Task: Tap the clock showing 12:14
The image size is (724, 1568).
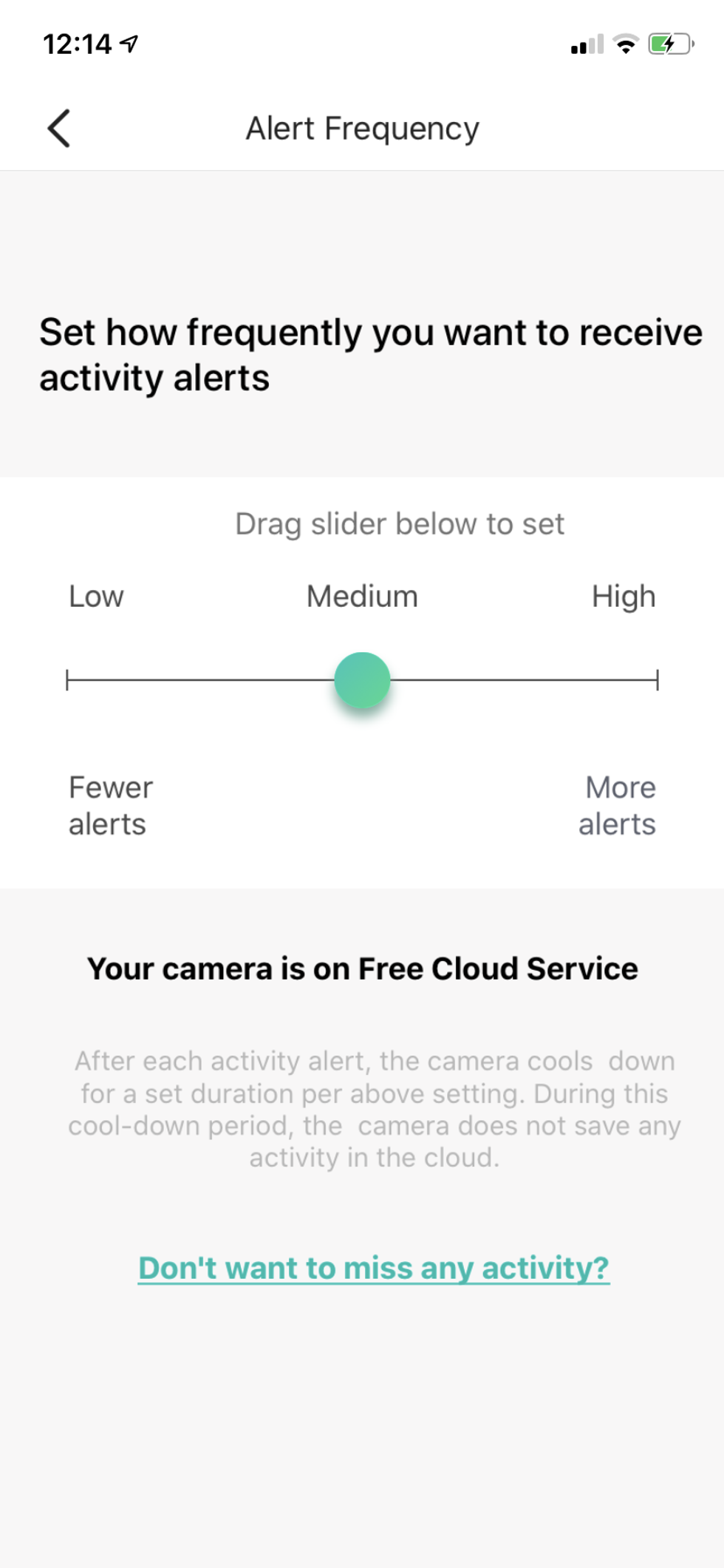Action: click(x=78, y=44)
